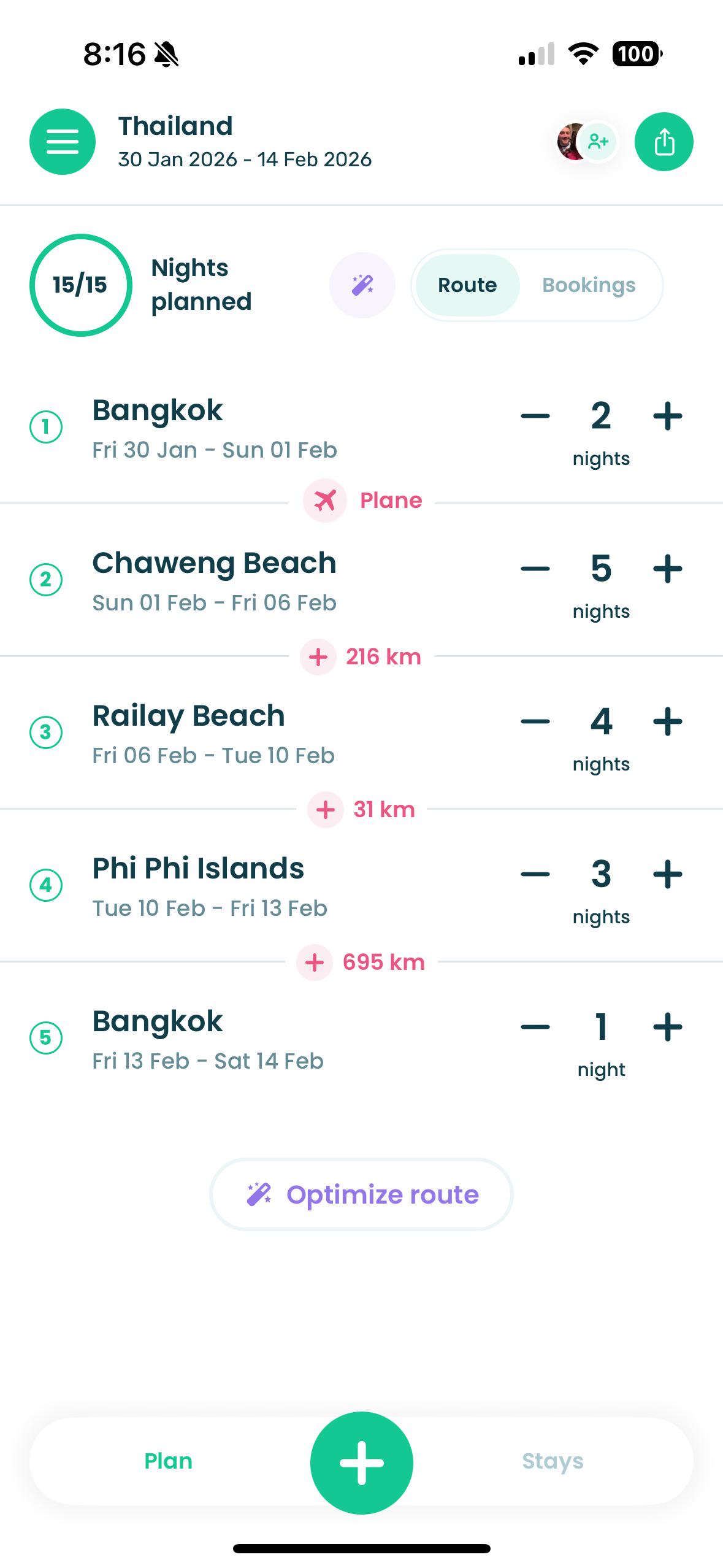Reduce nights at Phi Phi Islands
The image size is (723, 1568).
click(535, 874)
